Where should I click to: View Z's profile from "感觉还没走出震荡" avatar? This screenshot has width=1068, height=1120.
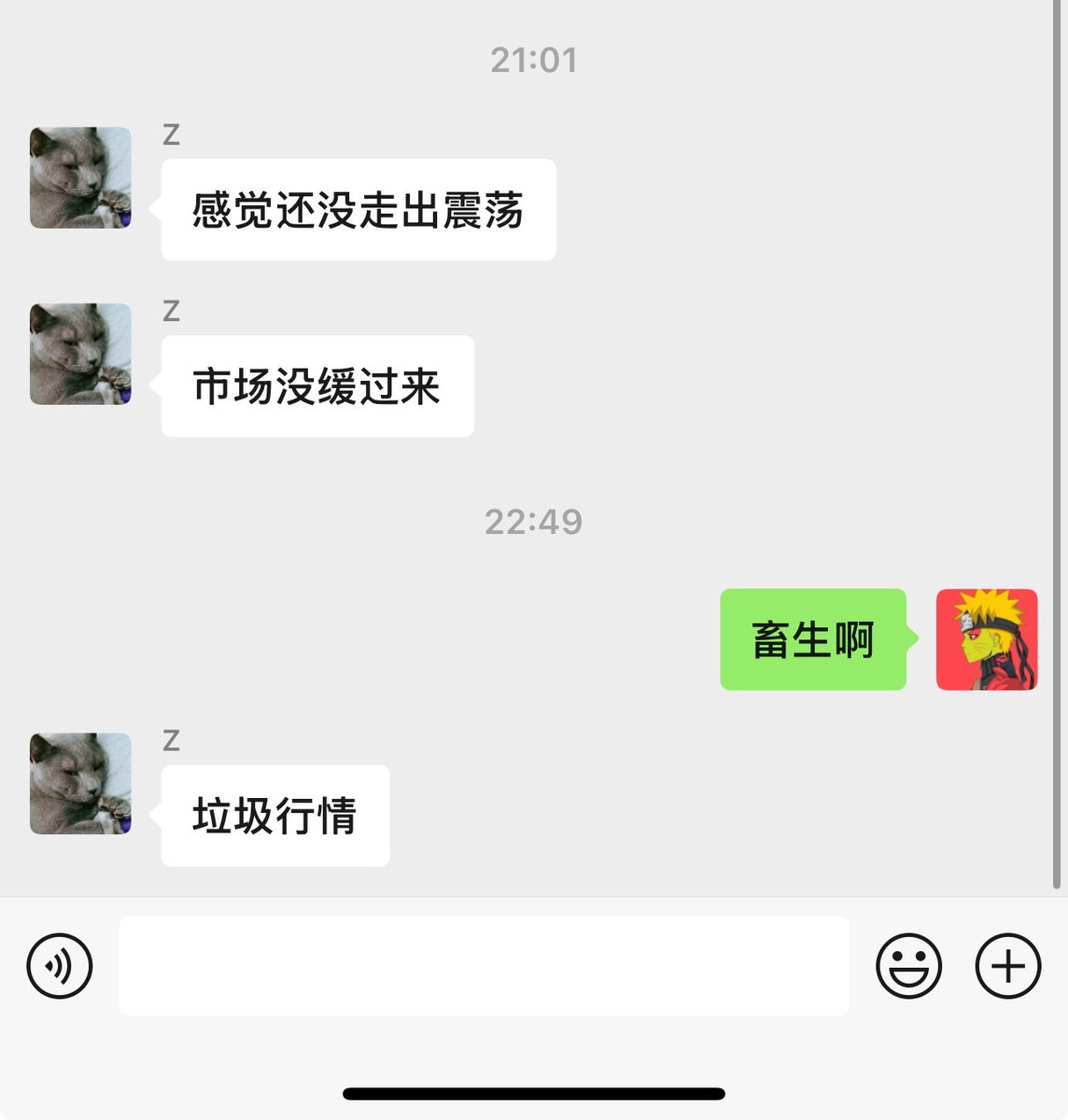point(80,177)
